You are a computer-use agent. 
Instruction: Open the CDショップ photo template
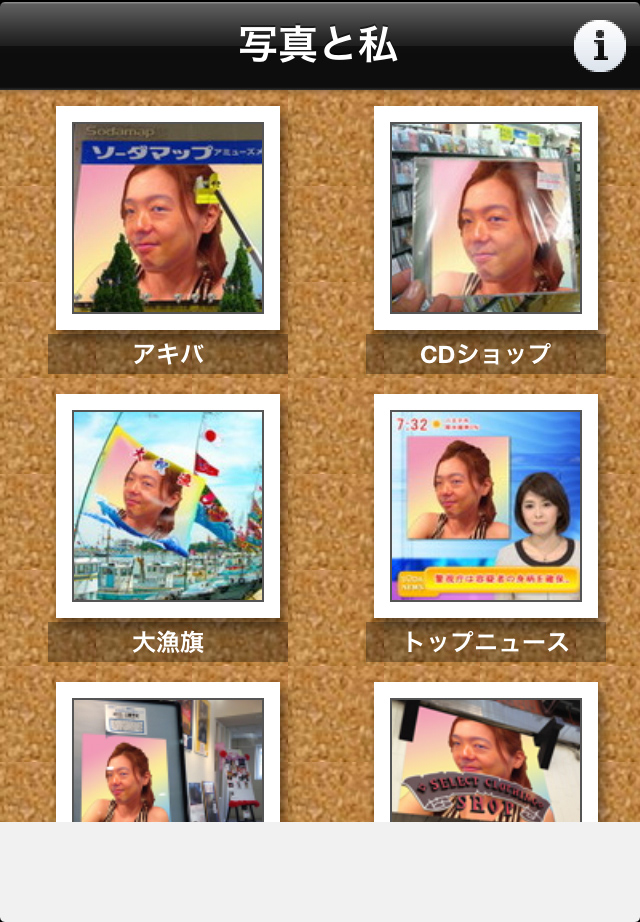486,218
